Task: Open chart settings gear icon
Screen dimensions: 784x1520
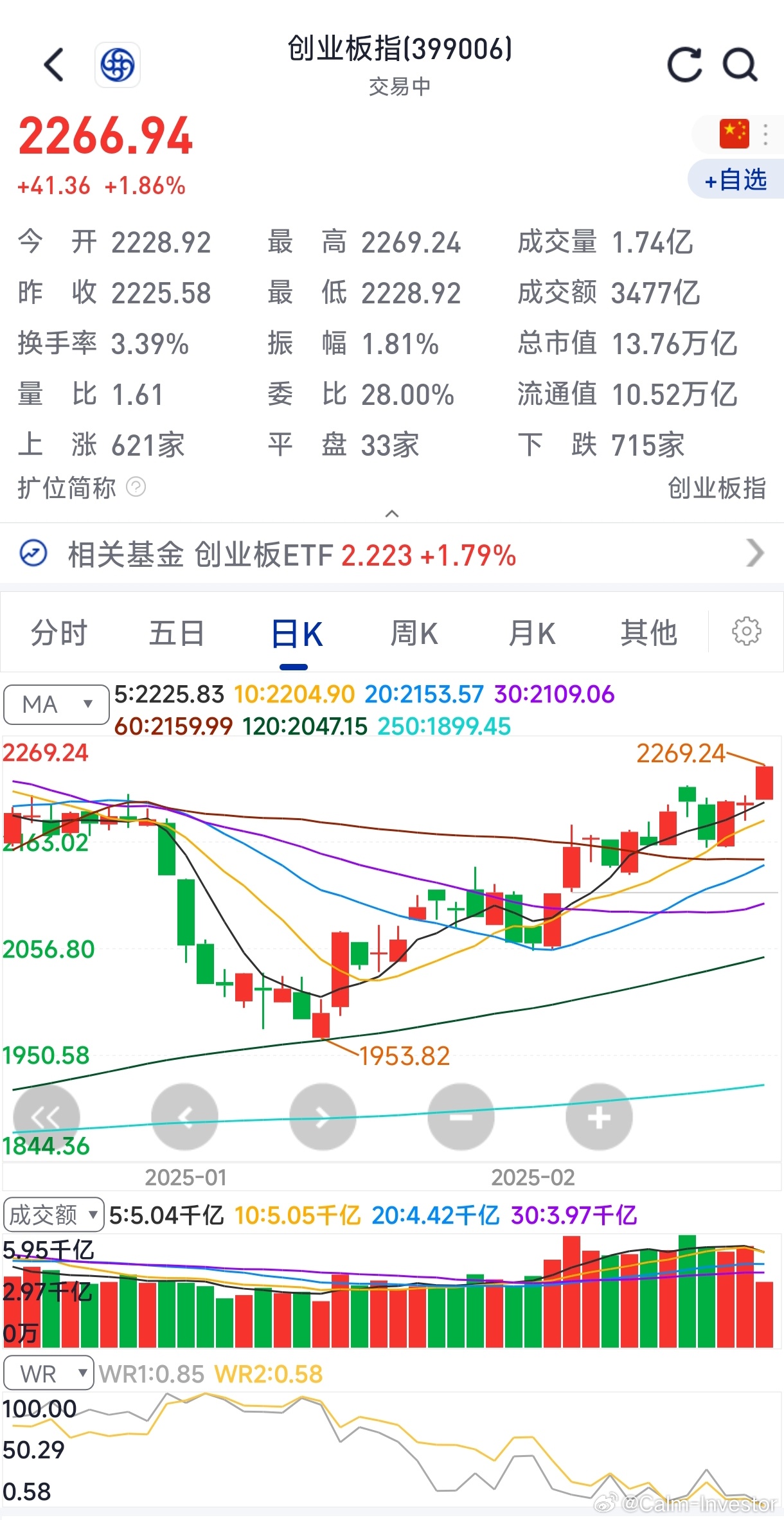Action: 747,632
